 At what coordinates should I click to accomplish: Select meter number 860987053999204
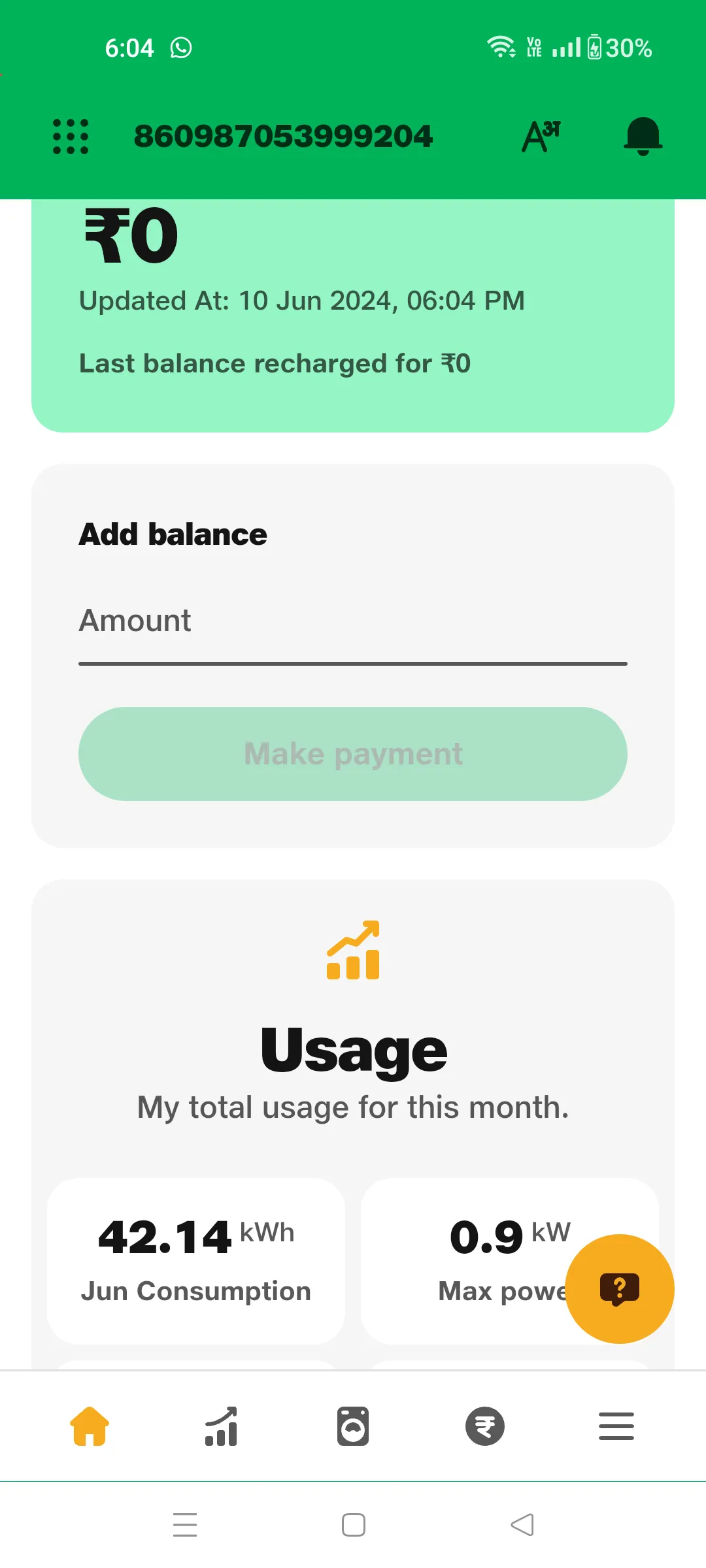283,135
